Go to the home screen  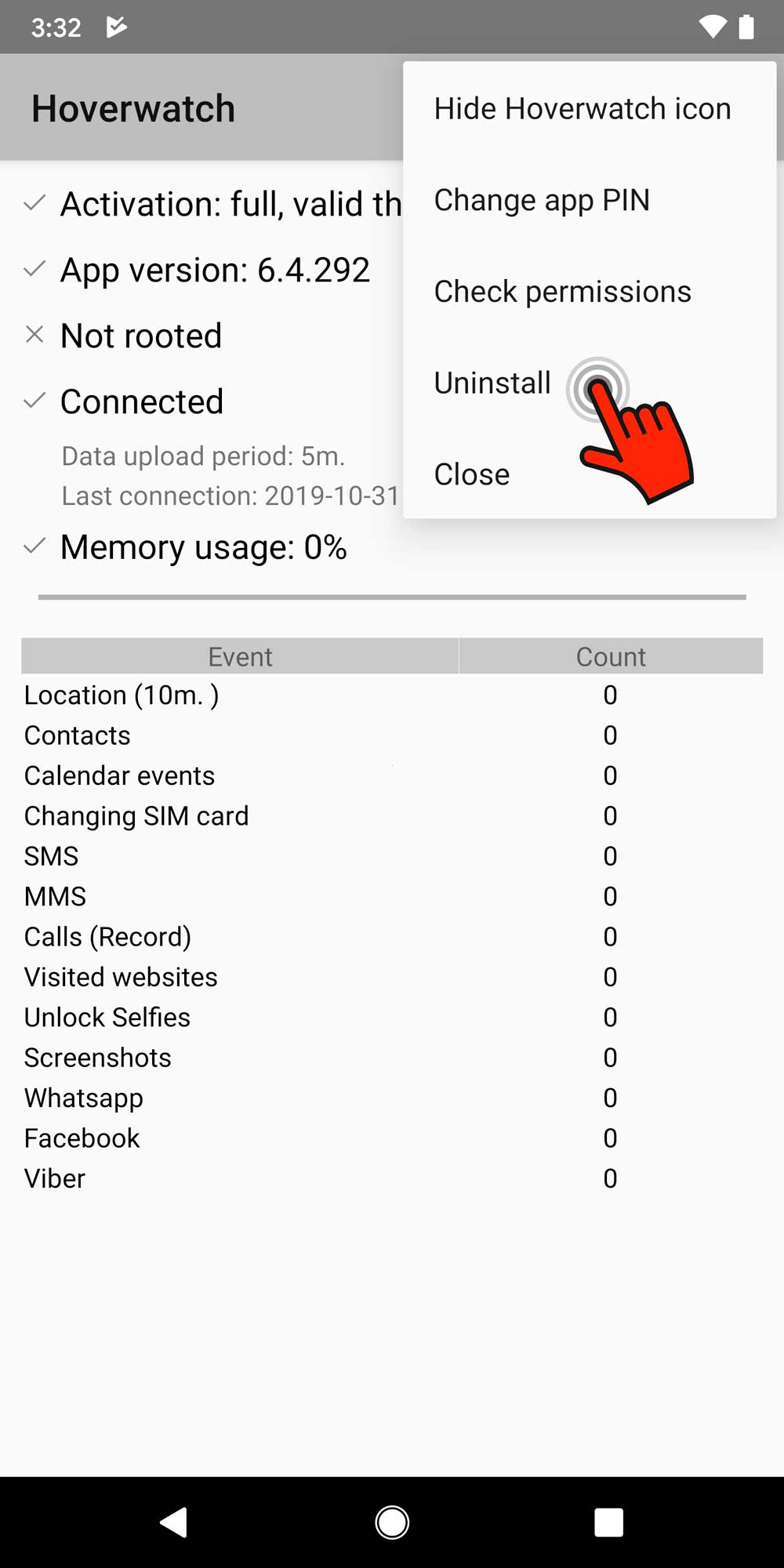392,1523
